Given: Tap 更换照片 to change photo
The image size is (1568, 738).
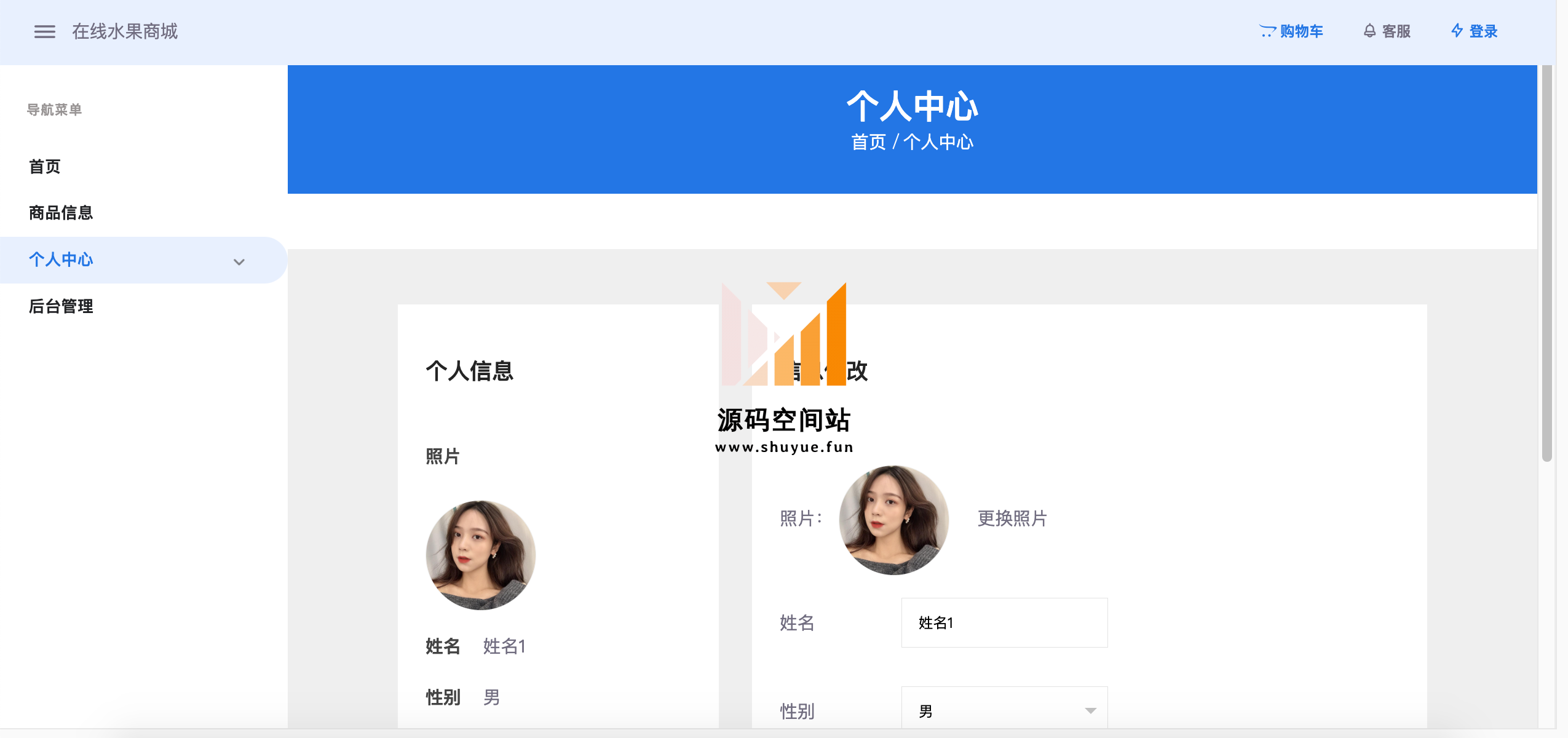Looking at the screenshot, I should (x=1012, y=518).
